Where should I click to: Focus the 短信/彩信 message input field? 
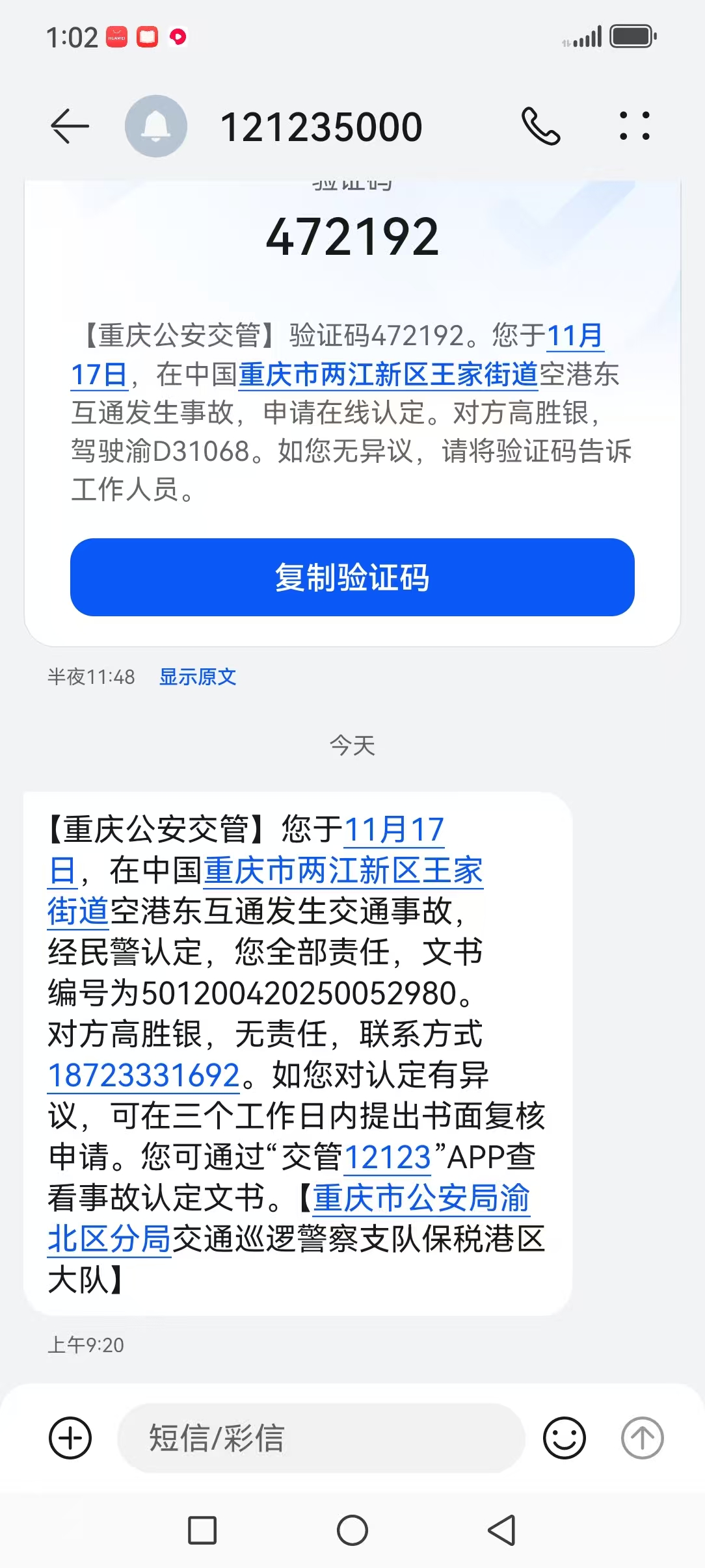[321, 1438]
